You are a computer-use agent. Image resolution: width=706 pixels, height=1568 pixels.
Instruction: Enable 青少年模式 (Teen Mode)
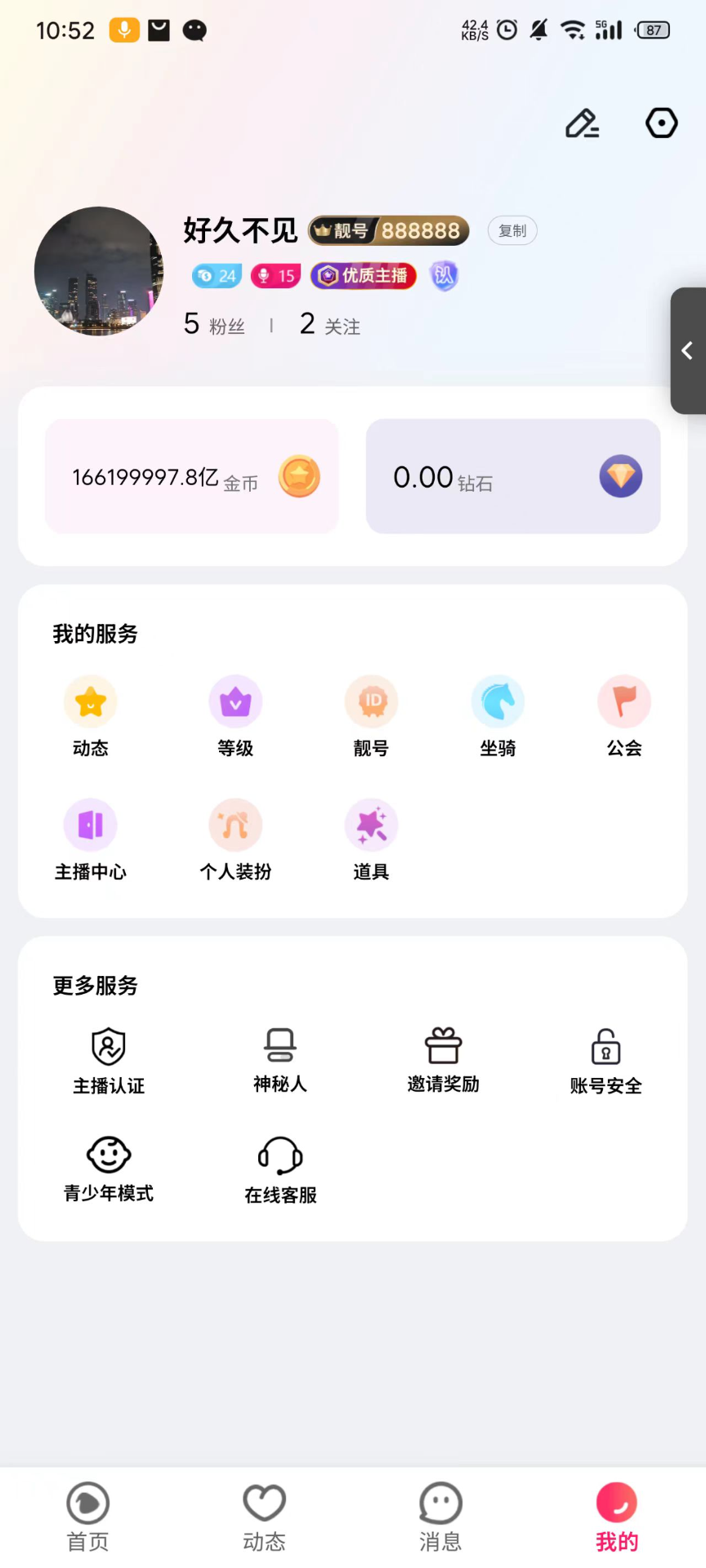(107, 1168)
